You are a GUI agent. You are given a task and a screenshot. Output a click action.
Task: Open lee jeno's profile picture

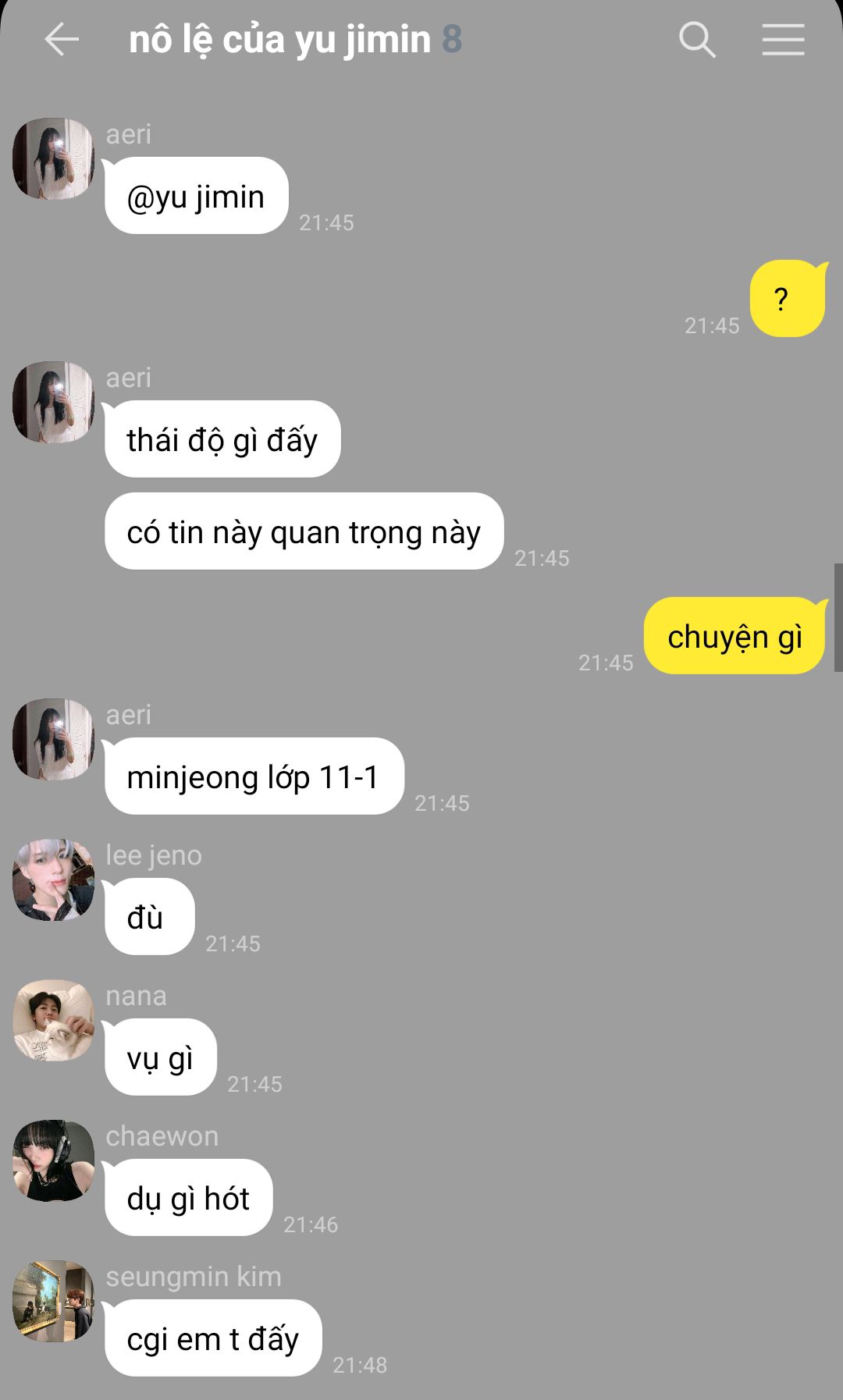[53, 879]
